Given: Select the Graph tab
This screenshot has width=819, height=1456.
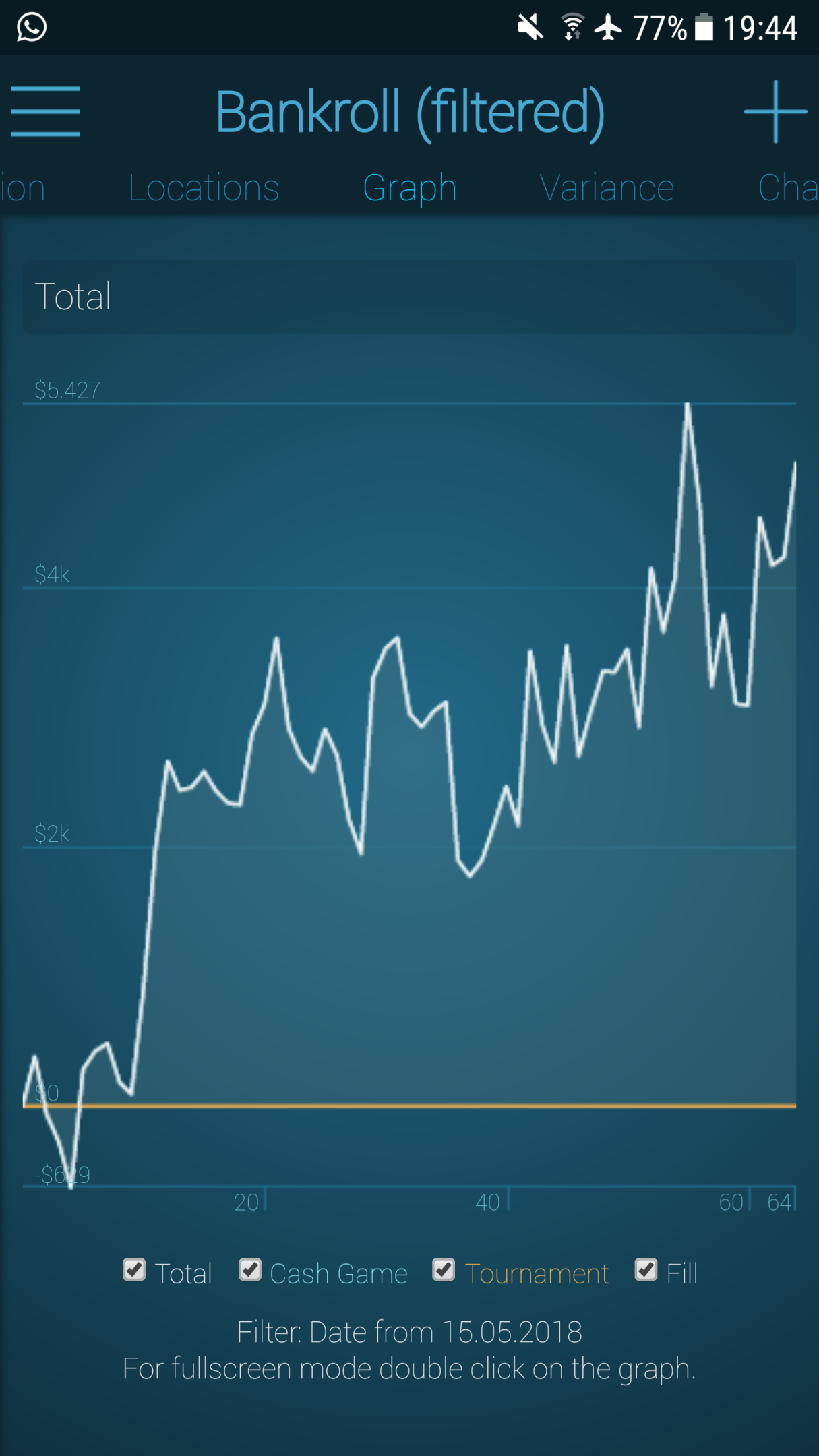Looking at the screenshot, I should (410, 187).
